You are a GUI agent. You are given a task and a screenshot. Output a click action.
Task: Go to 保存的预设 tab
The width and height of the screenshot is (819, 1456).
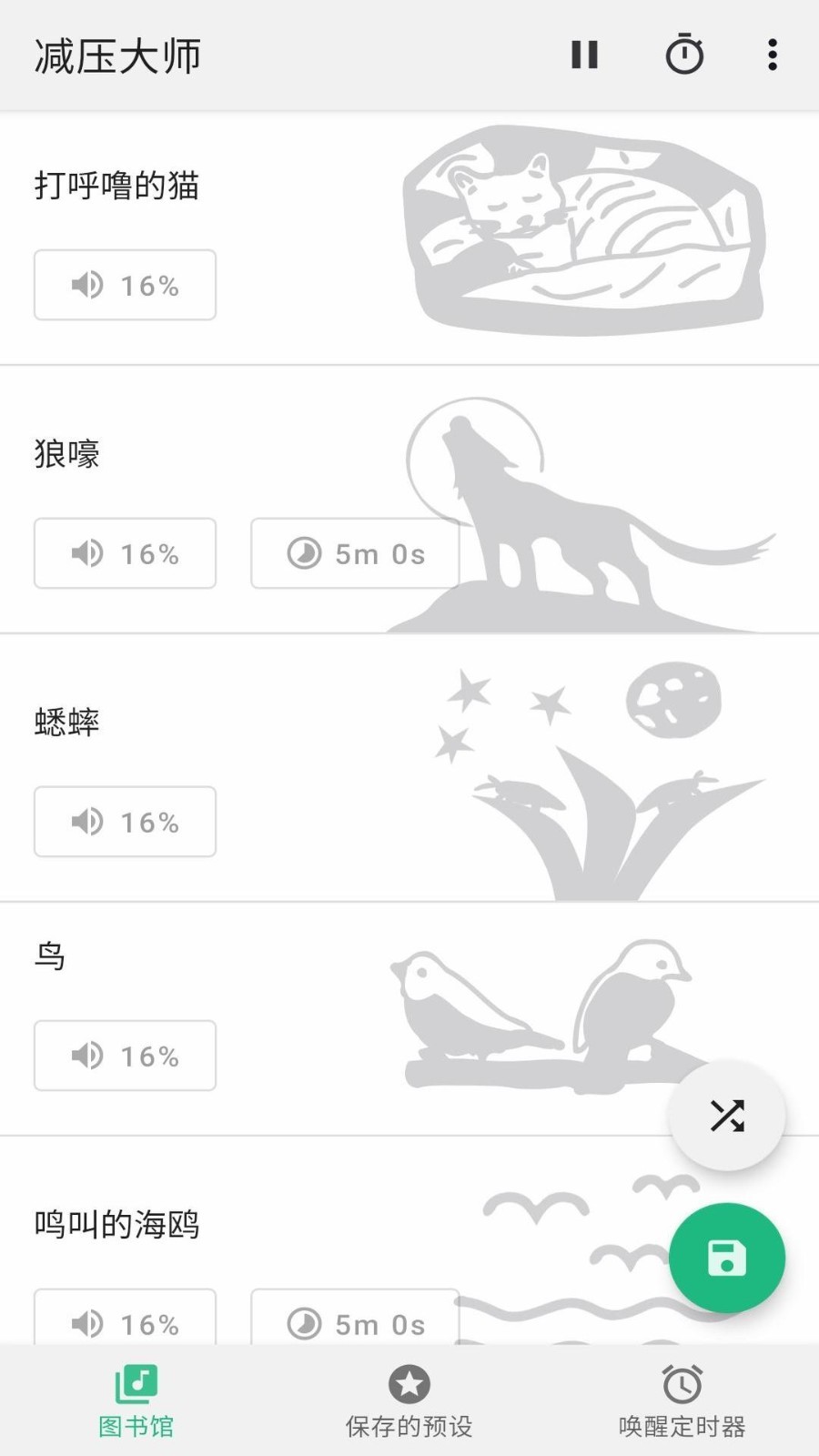coord(409,1401)
